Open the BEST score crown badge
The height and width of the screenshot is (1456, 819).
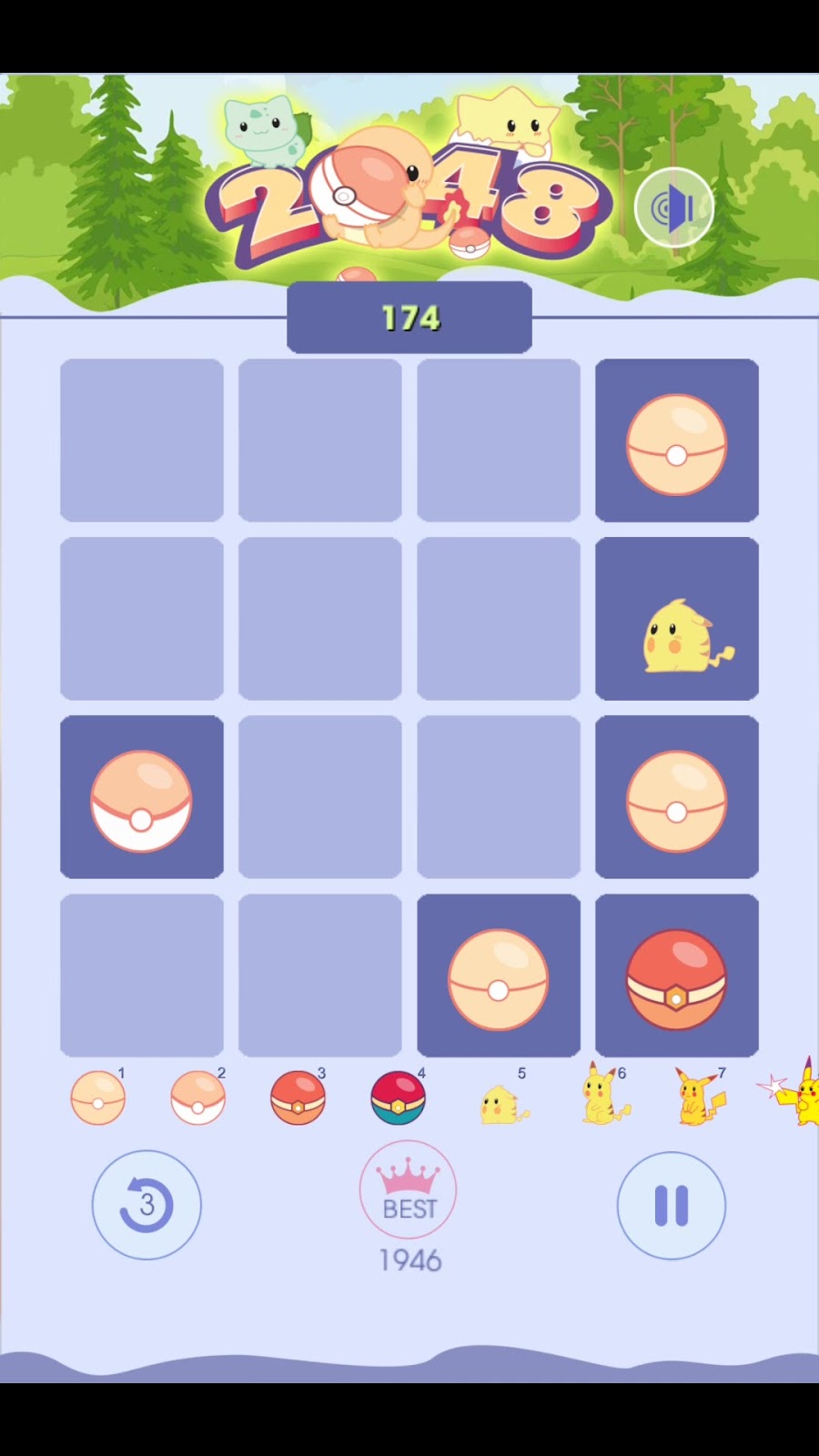click(x=409, y=1189)
